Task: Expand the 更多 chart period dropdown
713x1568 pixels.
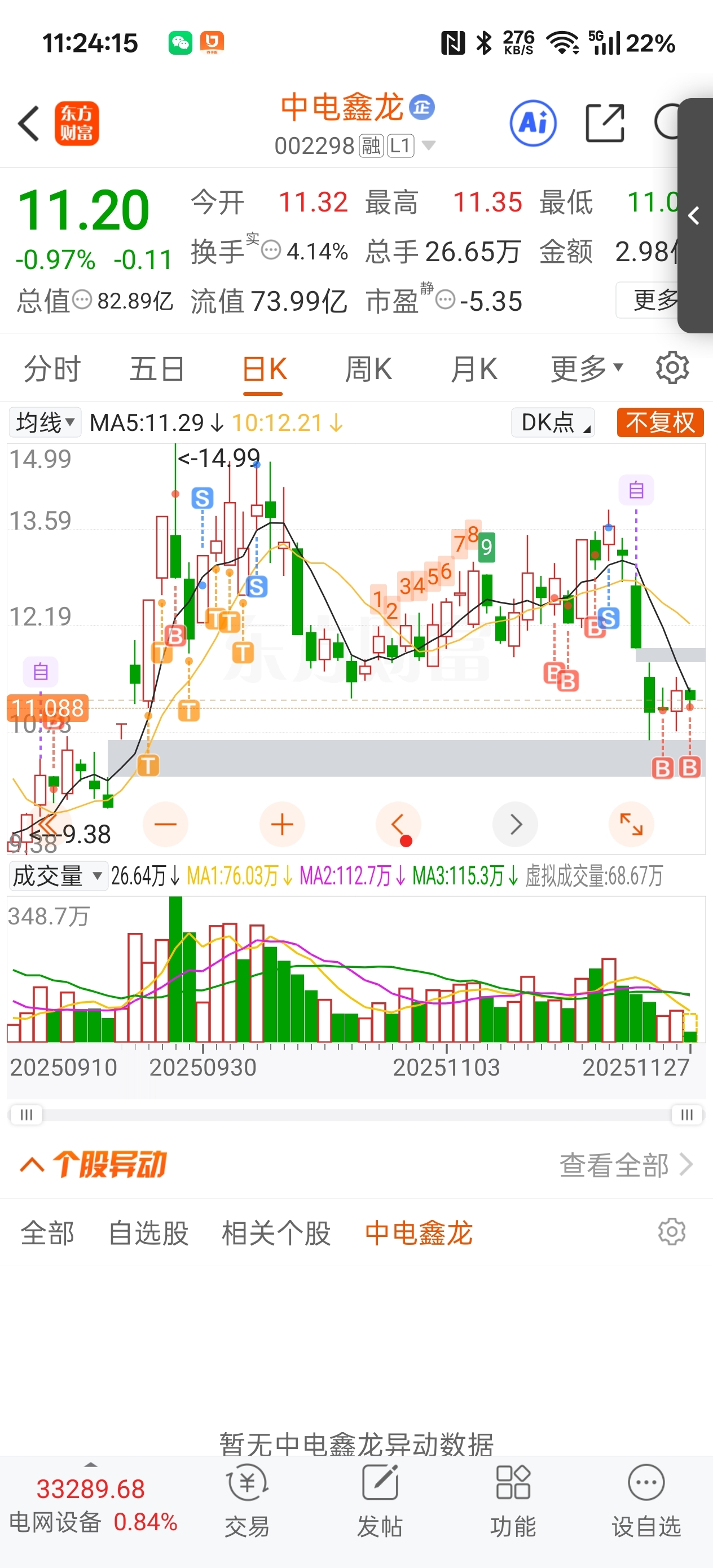Action: pyautogui.click(x=586, y=369)
